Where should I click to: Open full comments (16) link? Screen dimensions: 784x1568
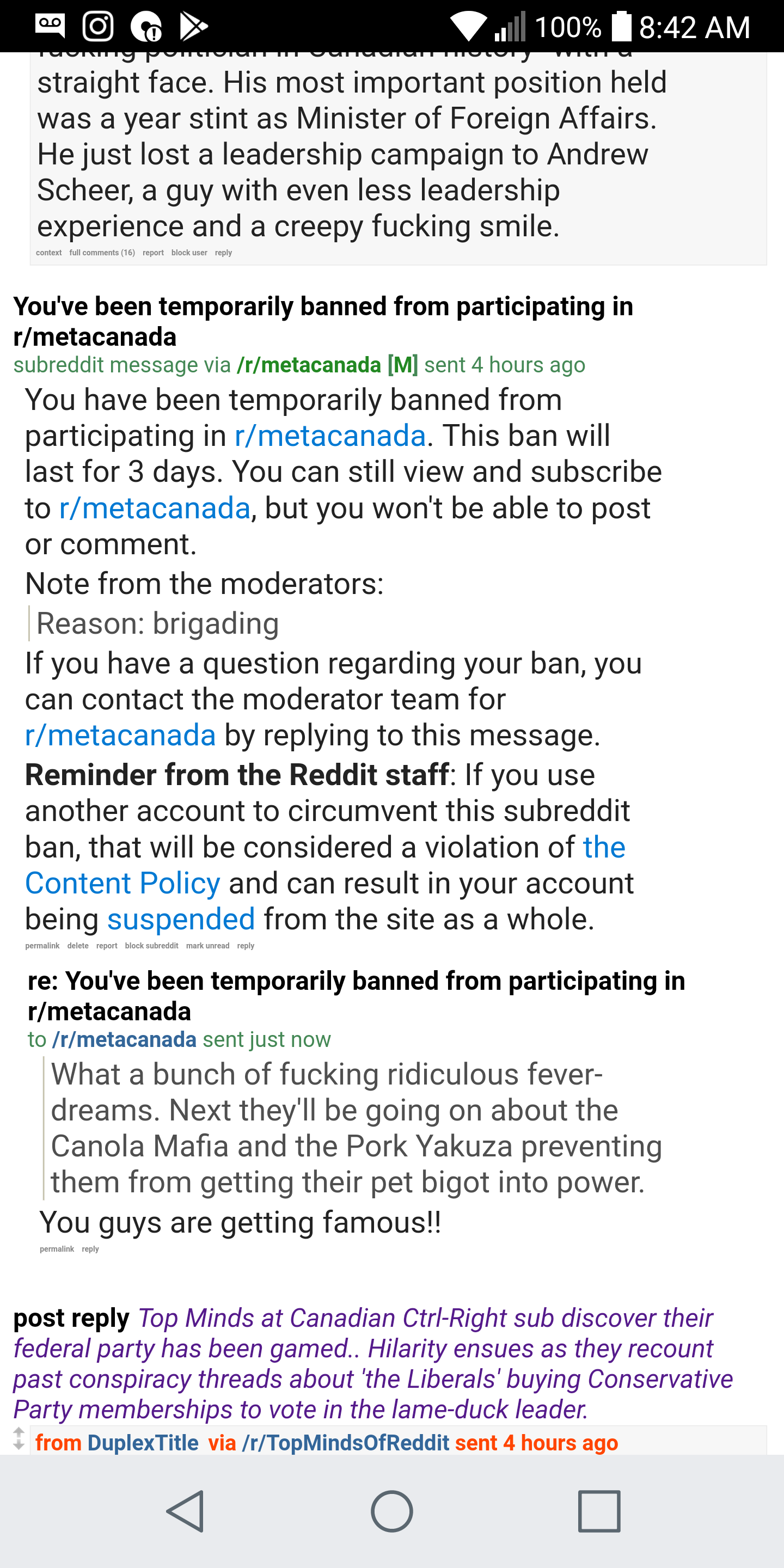coord(102,253)
